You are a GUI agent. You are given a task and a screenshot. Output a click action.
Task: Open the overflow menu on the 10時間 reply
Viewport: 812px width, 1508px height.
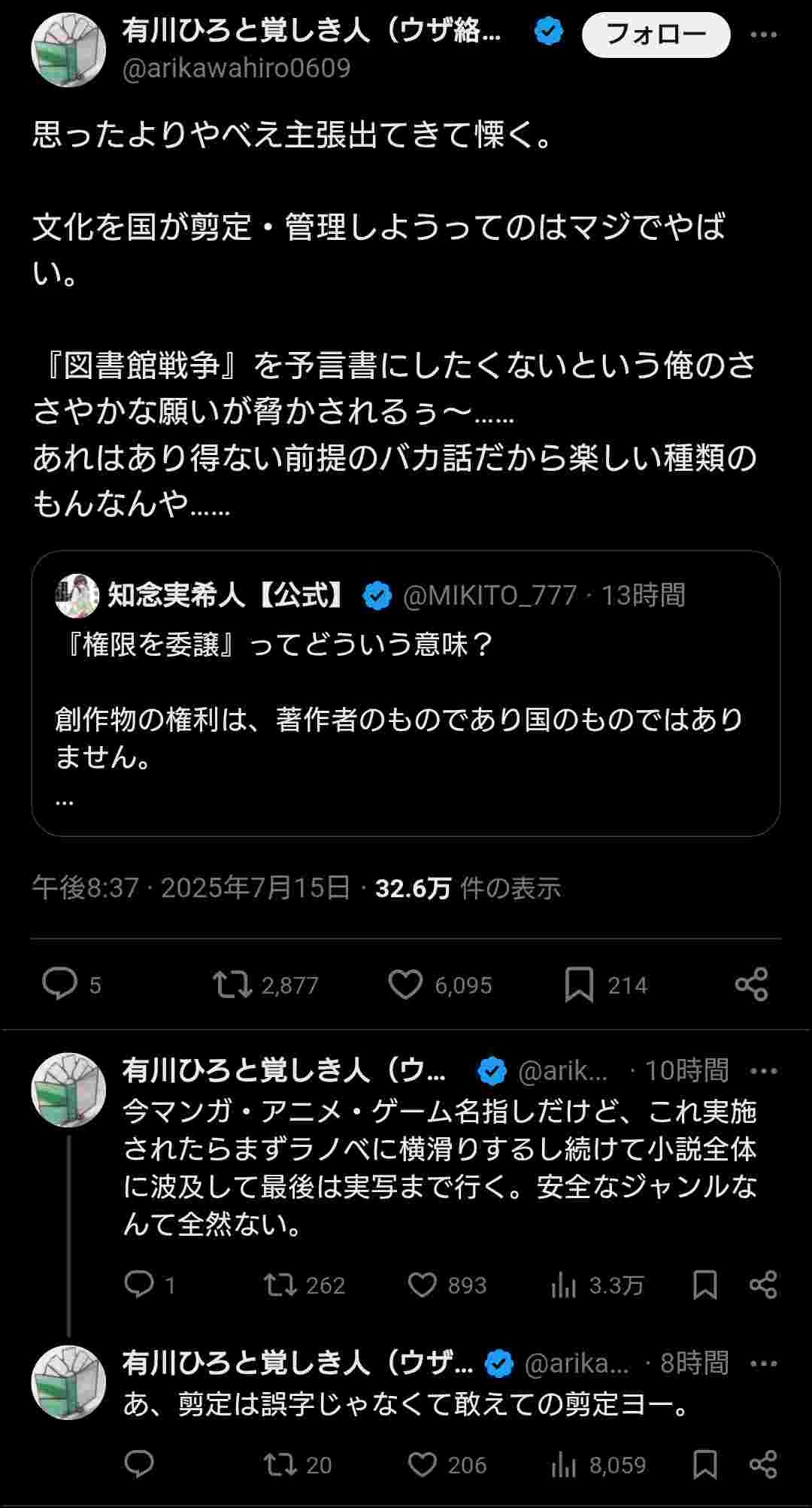pos(764,1071)
